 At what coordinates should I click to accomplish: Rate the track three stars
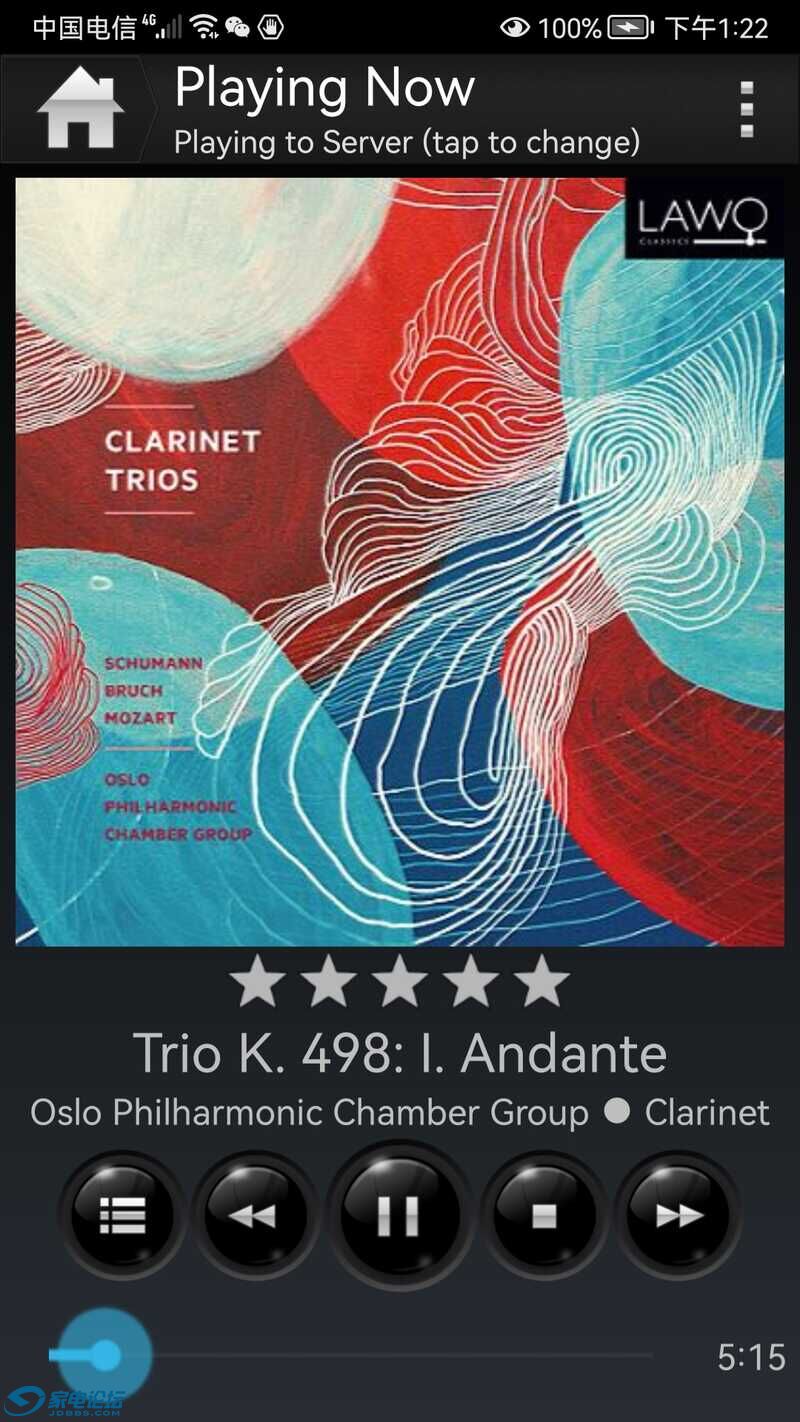point(400,982)
